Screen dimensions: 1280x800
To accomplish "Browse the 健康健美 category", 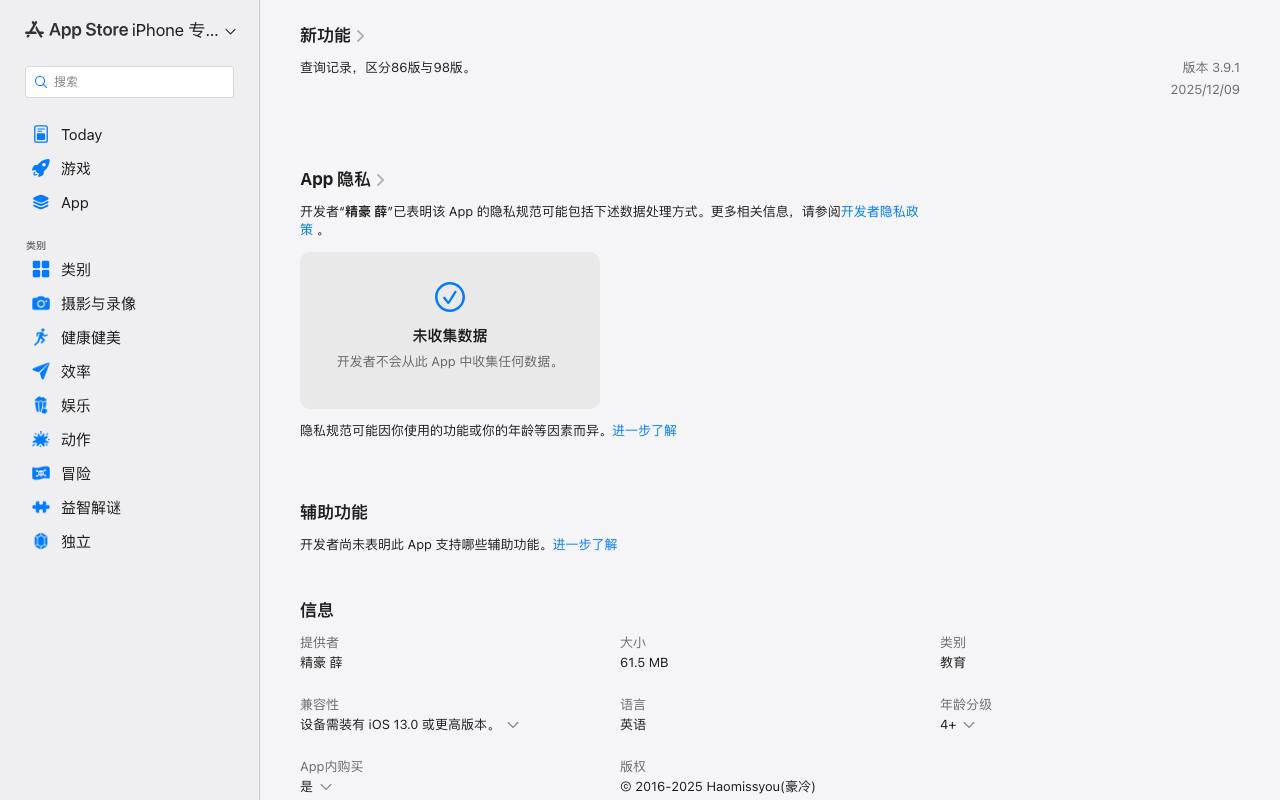I will [129, 338].
